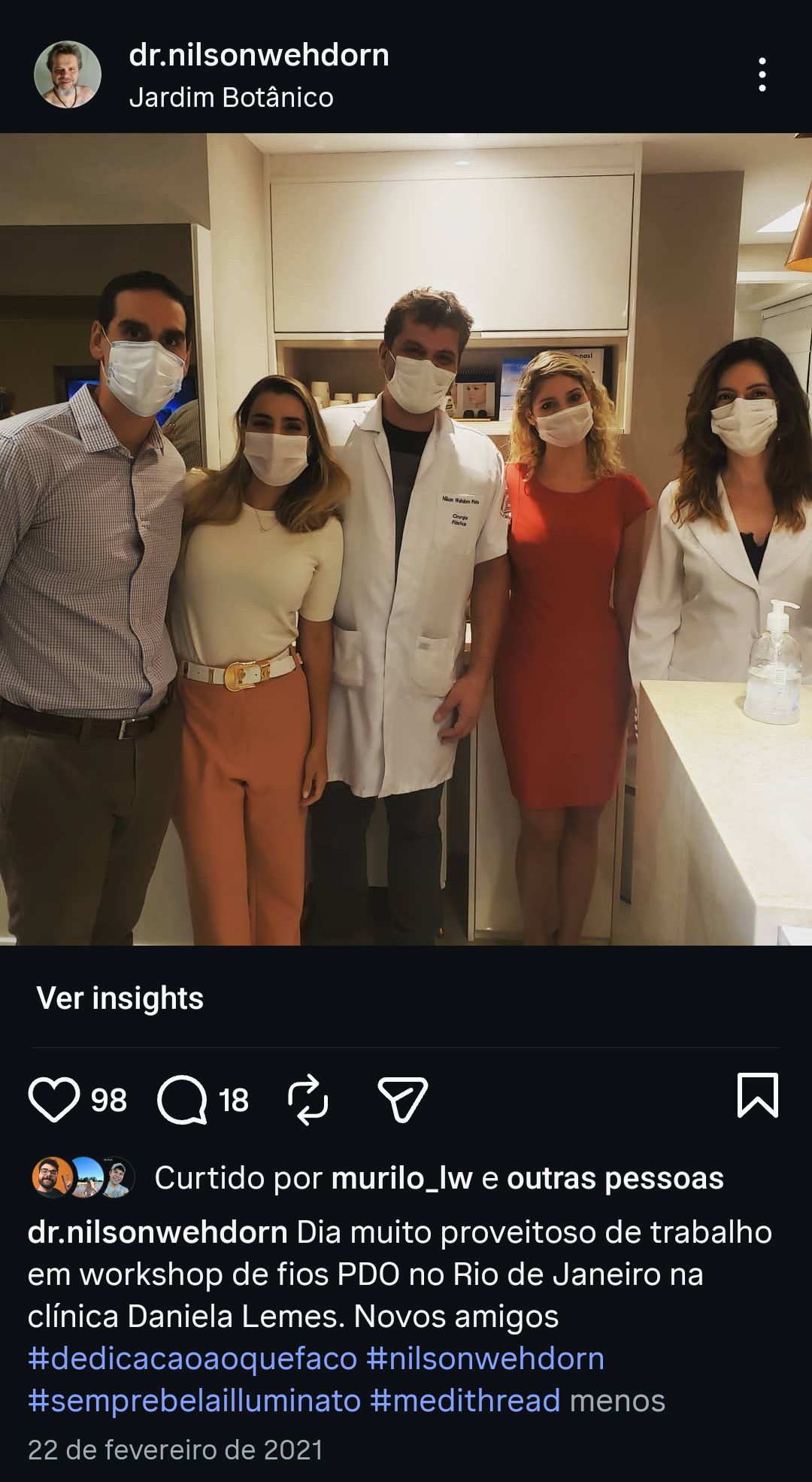
Task: Open dr.nilsonwehdorn profile picture
Action: pyautogui.click(x=68, y=74)
